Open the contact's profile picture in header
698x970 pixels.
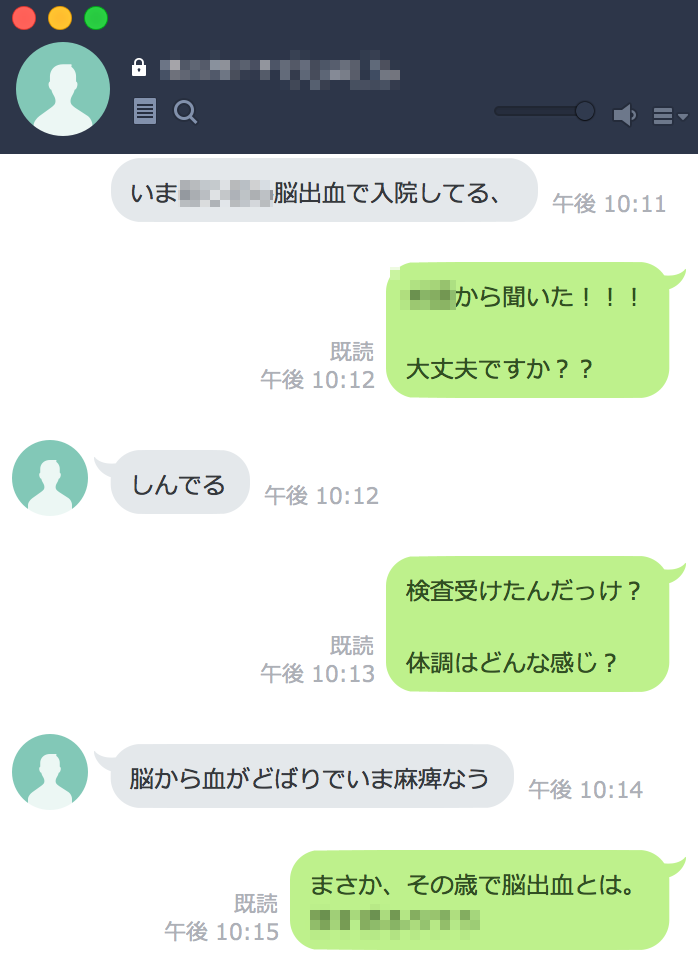click(x=63, y=89)
